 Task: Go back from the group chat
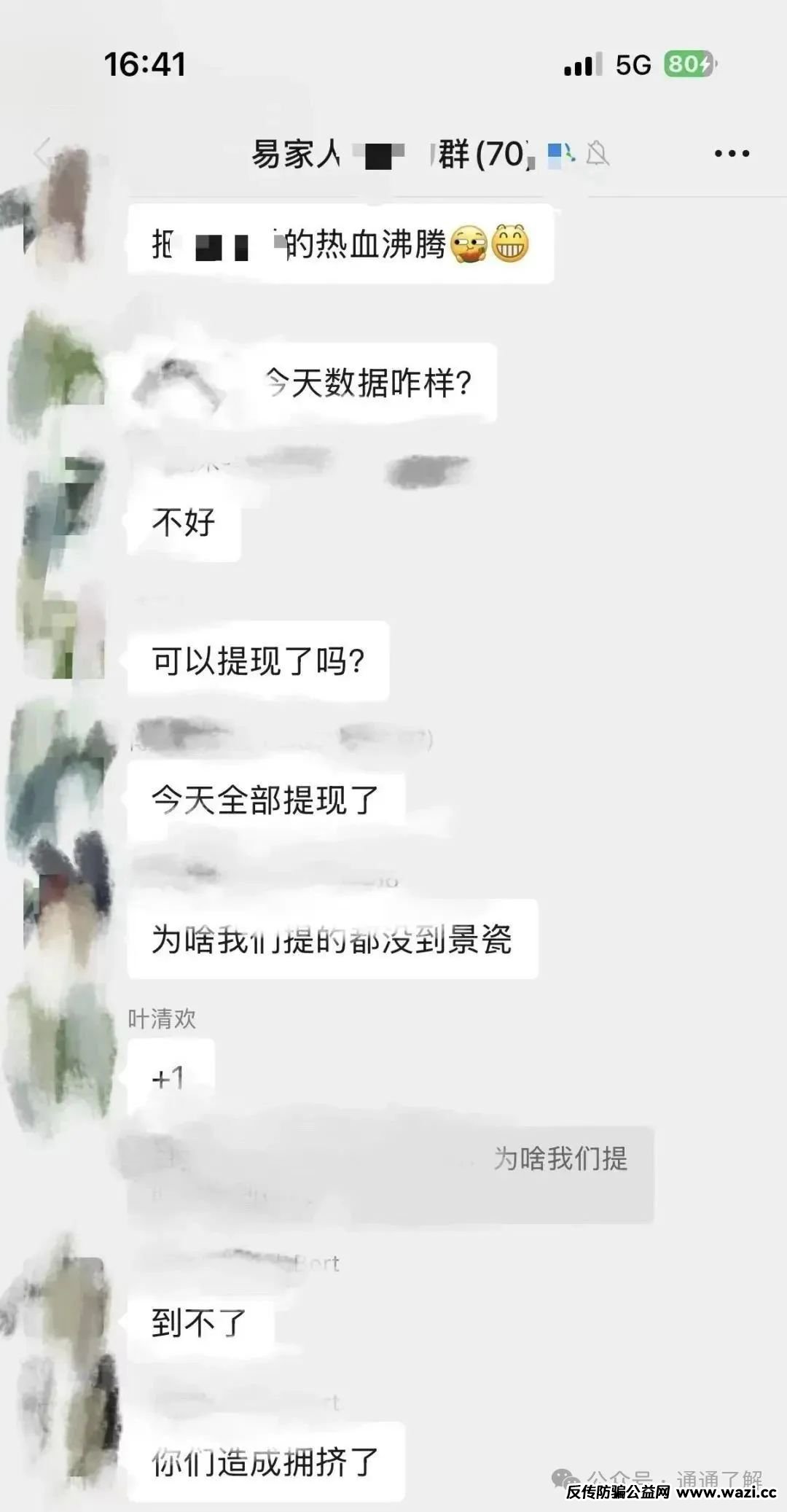44,153
